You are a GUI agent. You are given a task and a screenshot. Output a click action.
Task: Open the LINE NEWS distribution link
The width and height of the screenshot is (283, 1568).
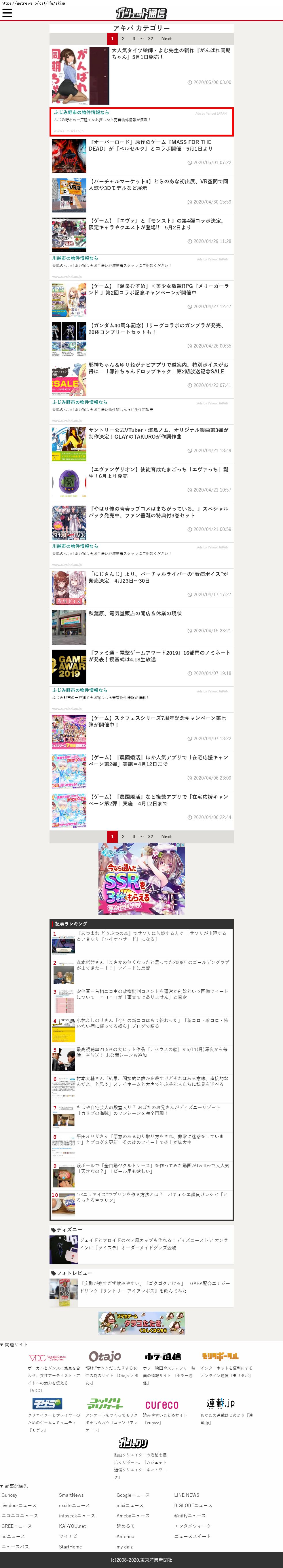[187, 1494]
